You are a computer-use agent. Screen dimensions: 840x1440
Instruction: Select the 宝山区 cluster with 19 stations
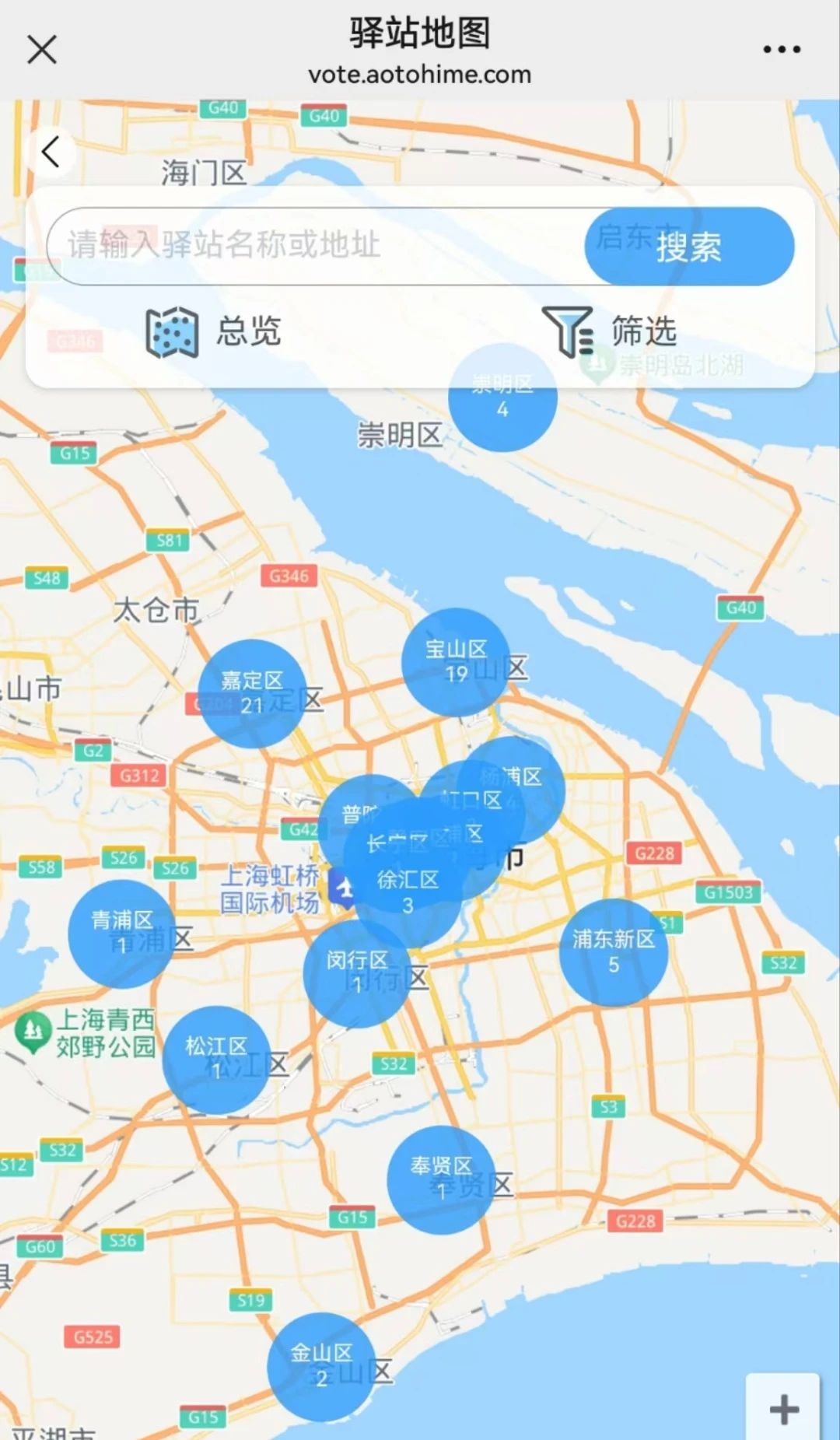pyautogui.click(x=456, y=662)
